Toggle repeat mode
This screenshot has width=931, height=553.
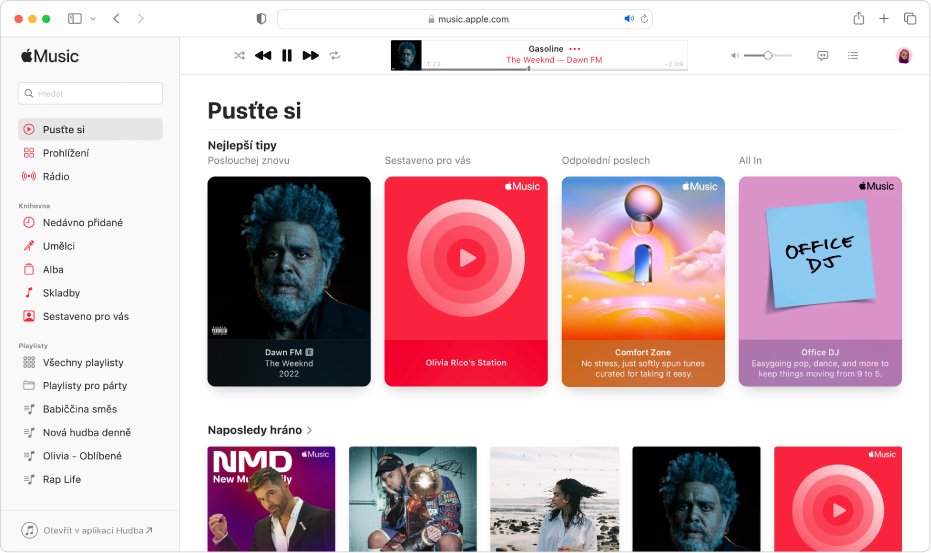[335, 56]
